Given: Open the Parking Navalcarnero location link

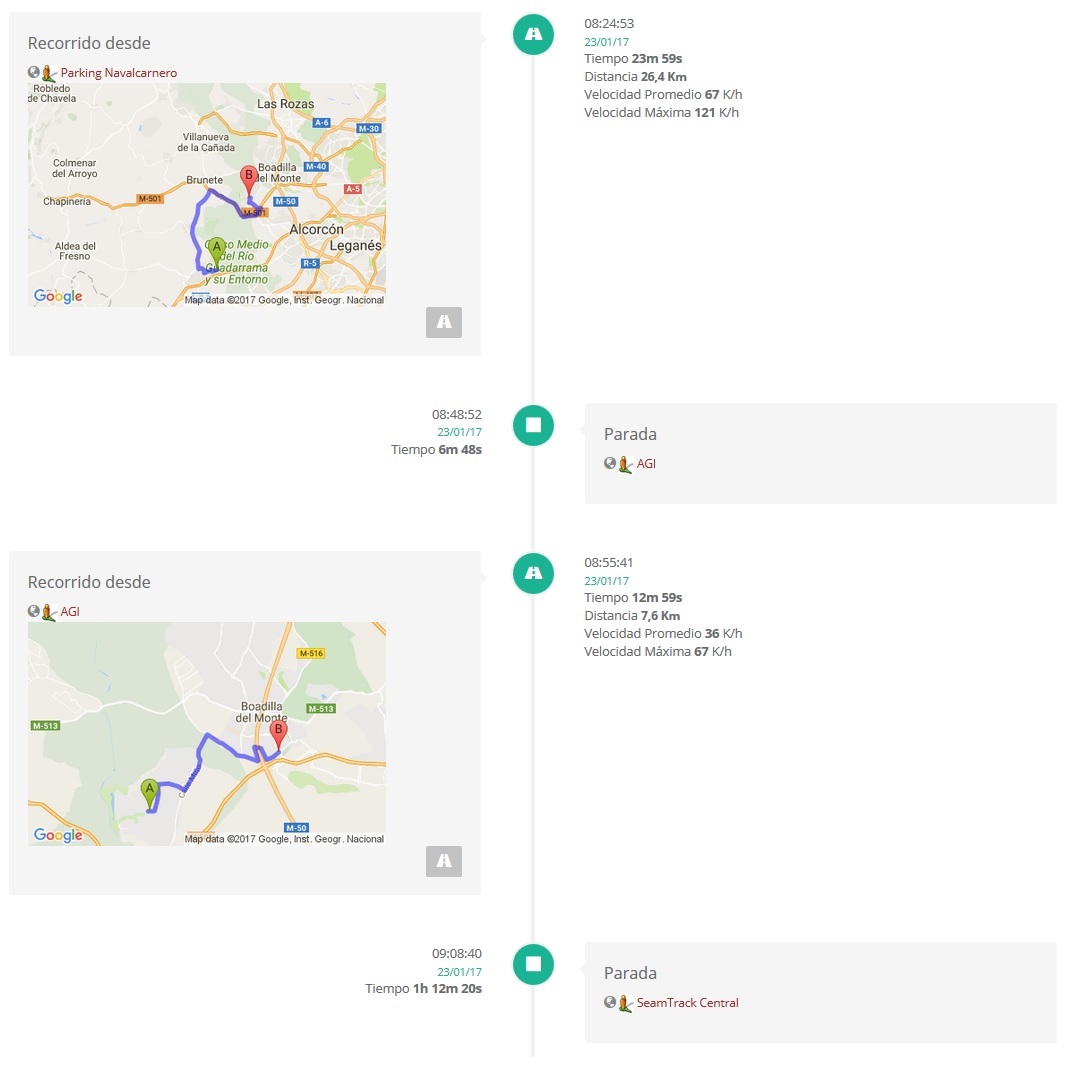Looking at the screenshot, I should click(x=118, y=73).
